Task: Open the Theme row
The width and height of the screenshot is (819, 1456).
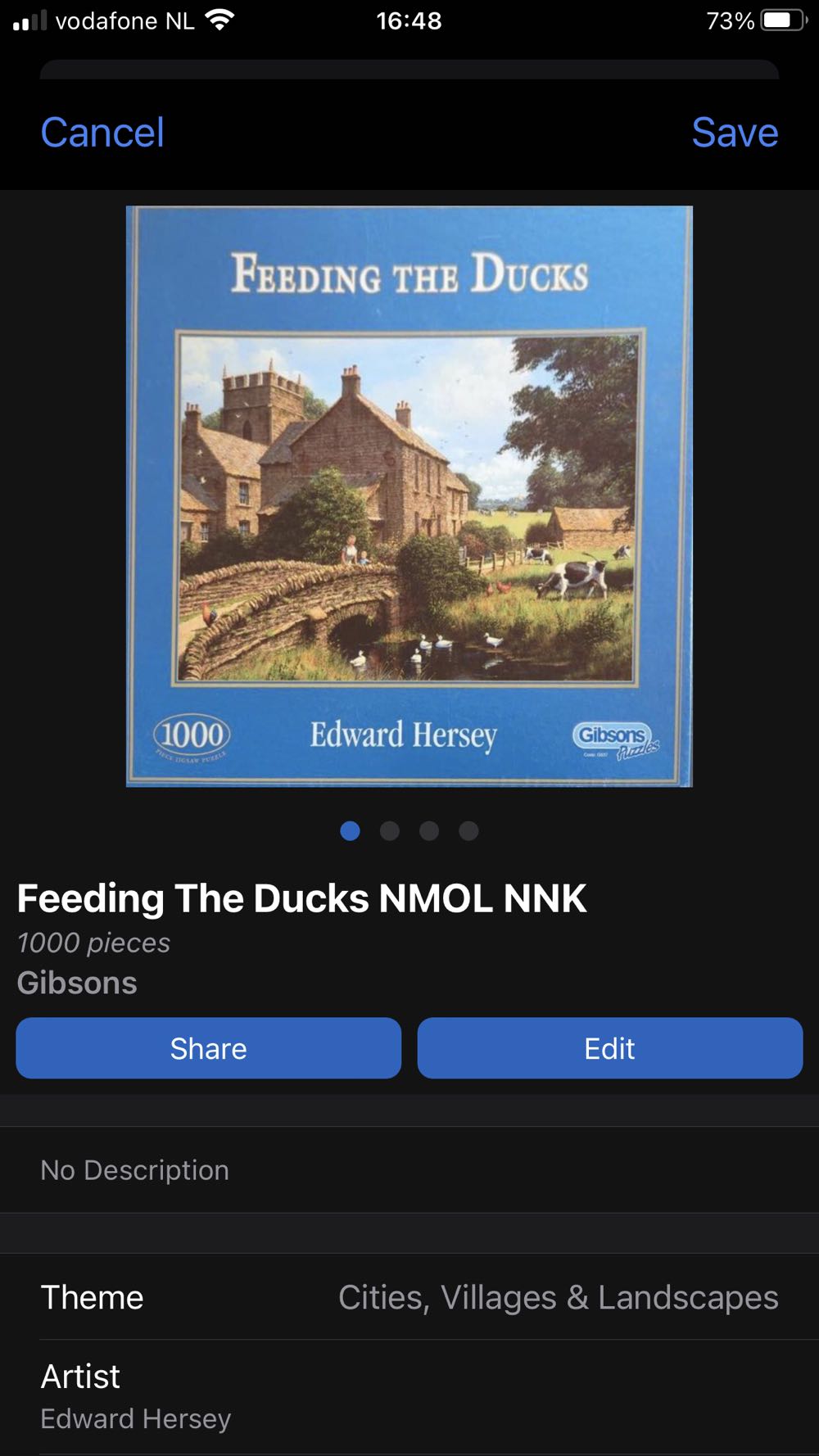Action: pos(409,1297)
